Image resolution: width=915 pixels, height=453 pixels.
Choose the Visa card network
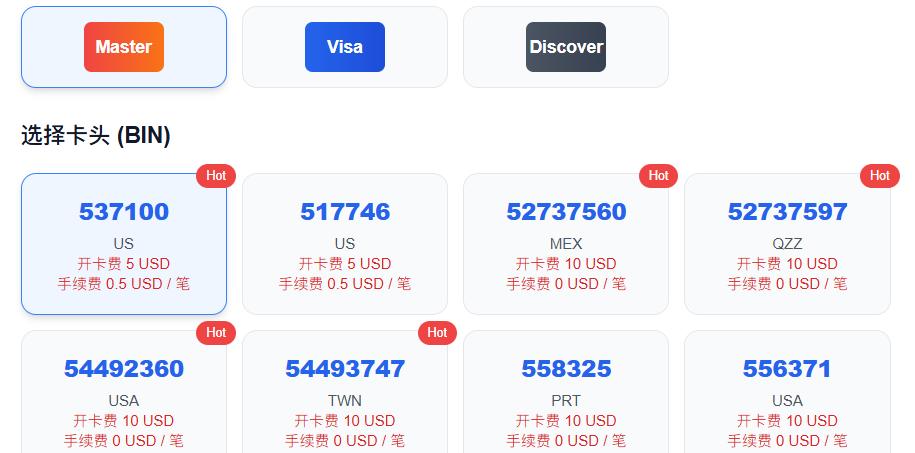pos(345,47)
